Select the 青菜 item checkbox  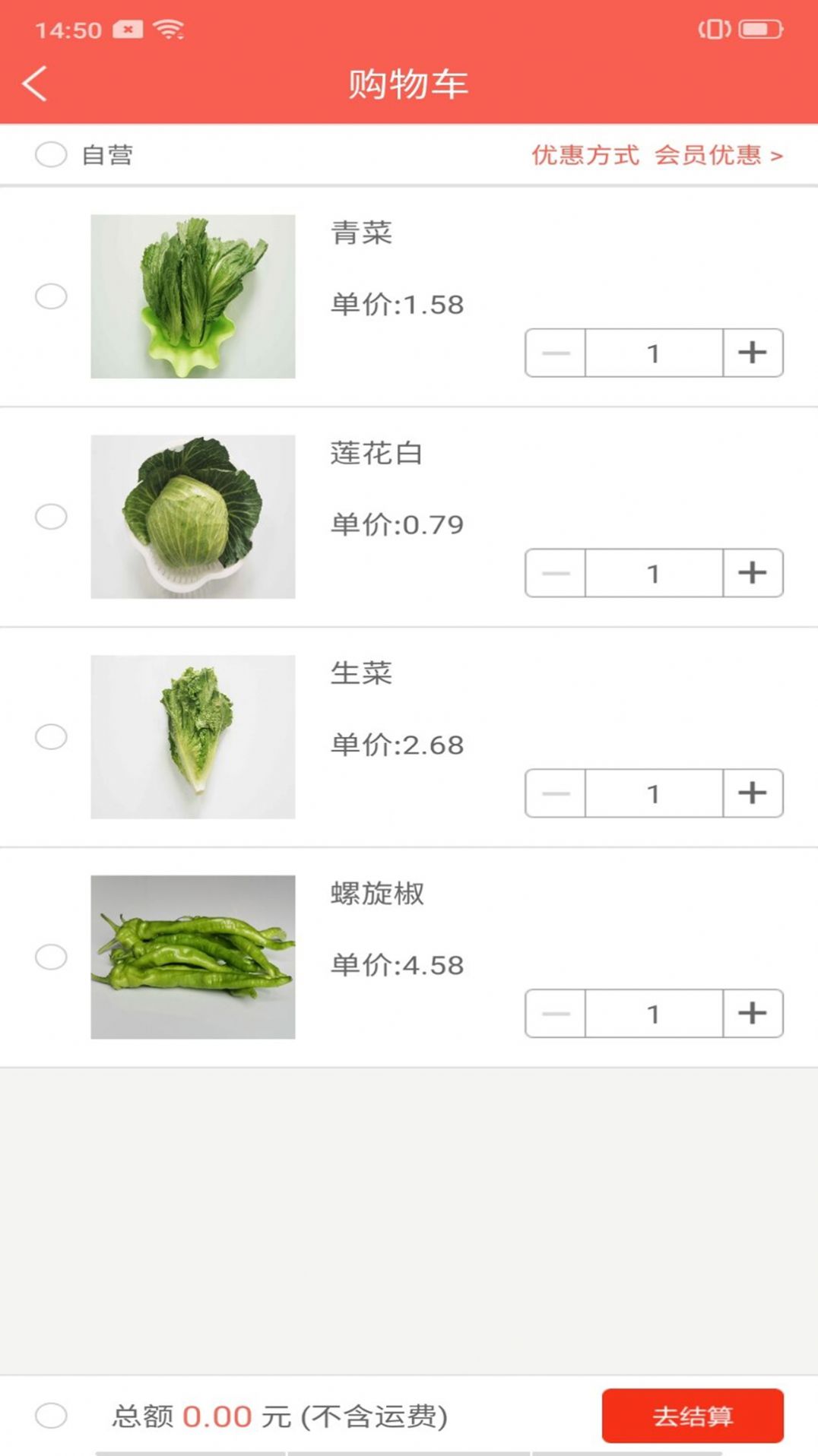50,297
